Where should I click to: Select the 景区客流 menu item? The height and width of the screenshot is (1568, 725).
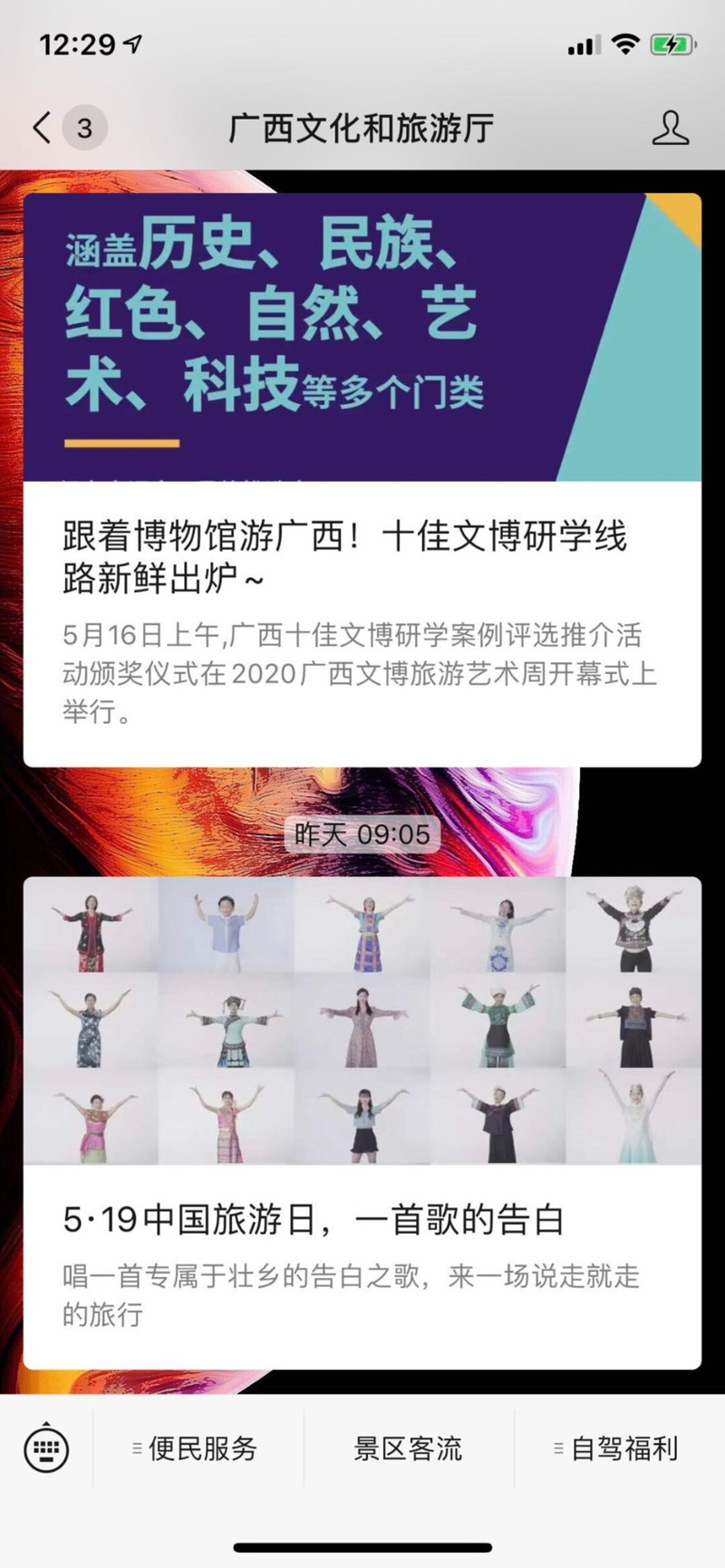point(408,1448)
